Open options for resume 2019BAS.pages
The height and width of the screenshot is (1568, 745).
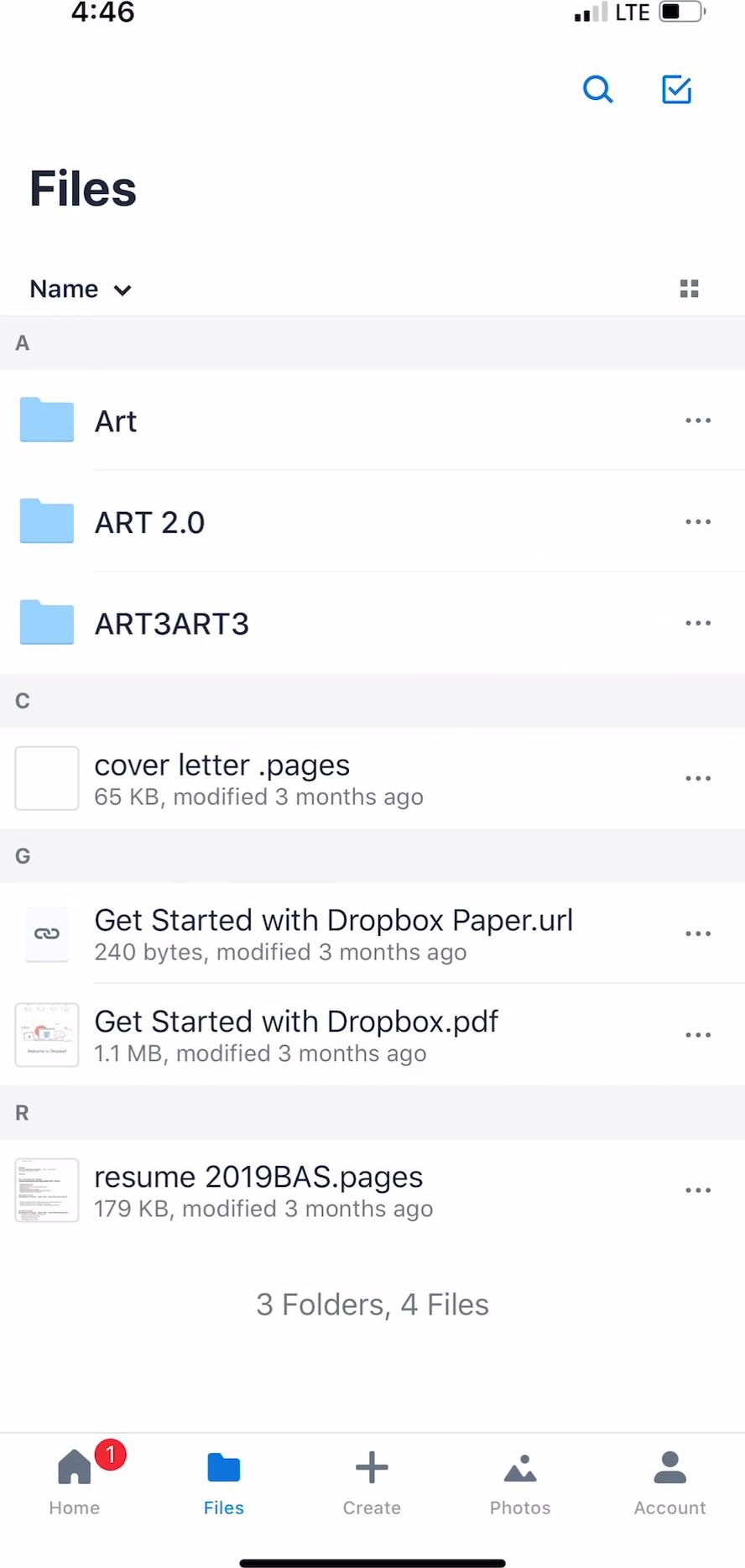[698, 1190]
